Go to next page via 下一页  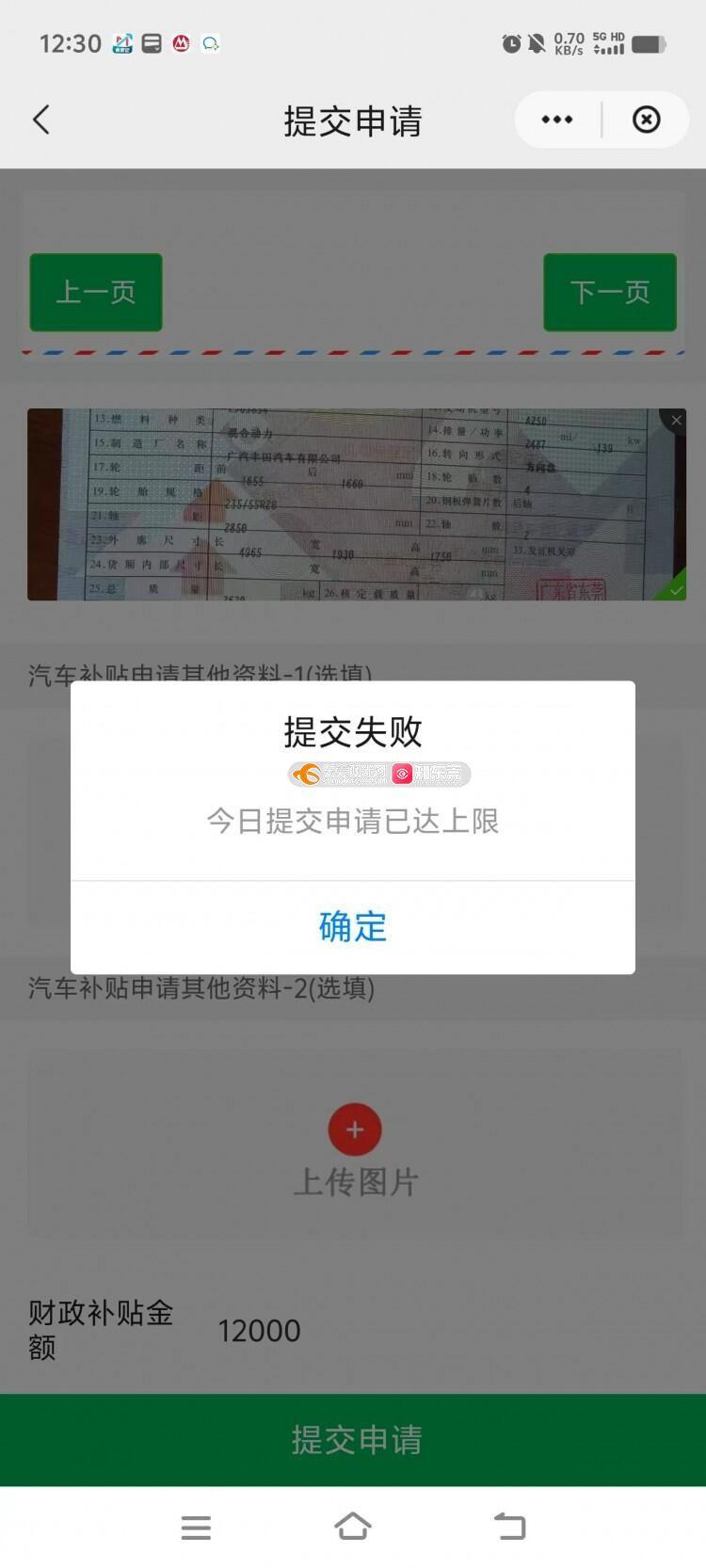[609, 292]
